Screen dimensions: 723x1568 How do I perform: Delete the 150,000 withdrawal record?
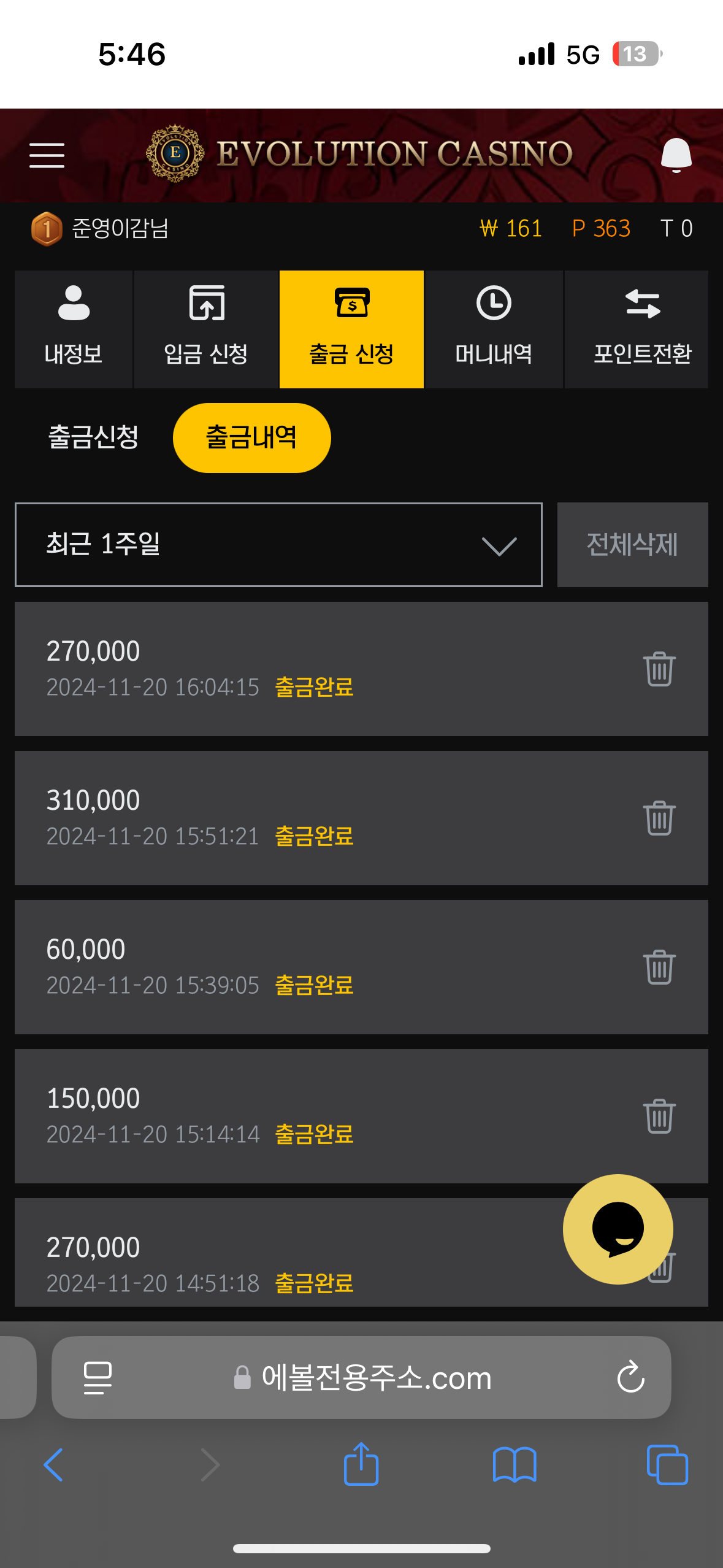coord(659,1116)
